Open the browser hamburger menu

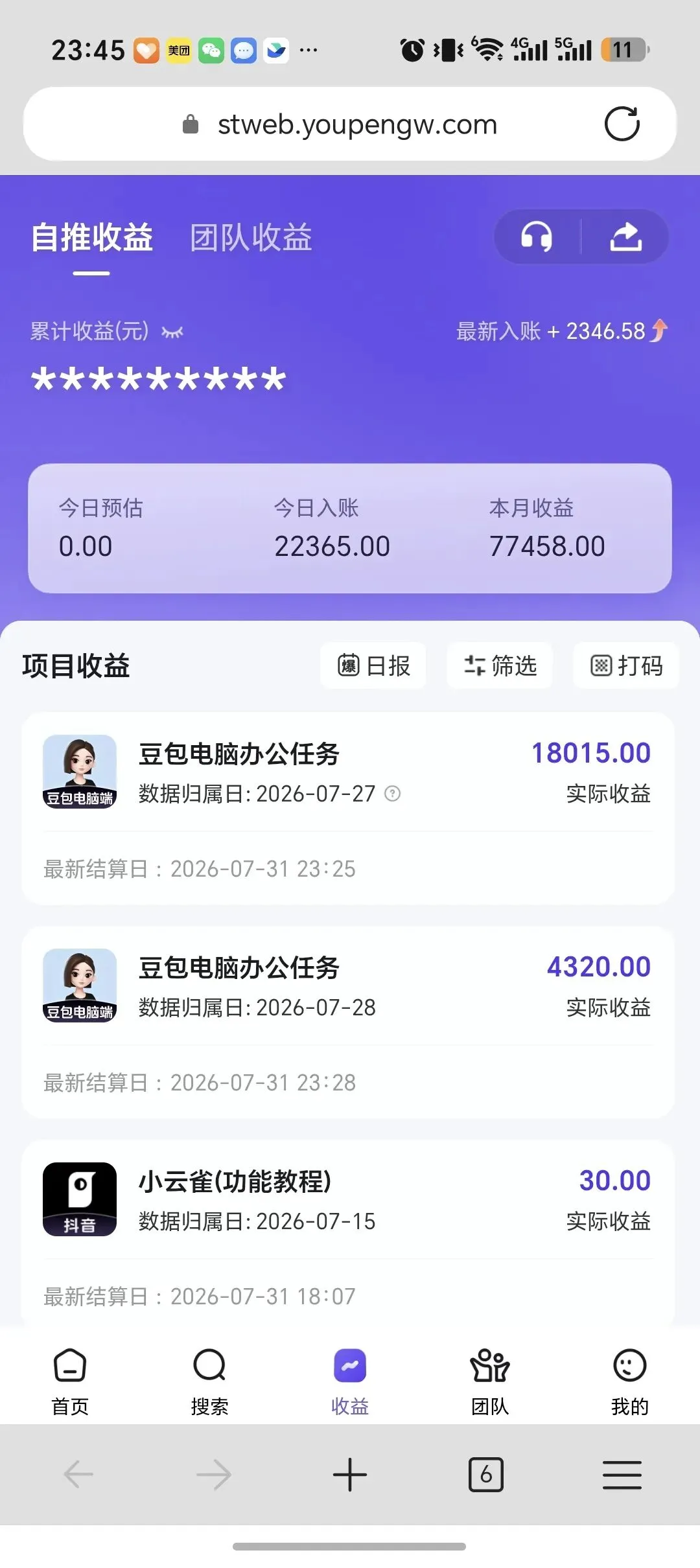pos(622,1475)
